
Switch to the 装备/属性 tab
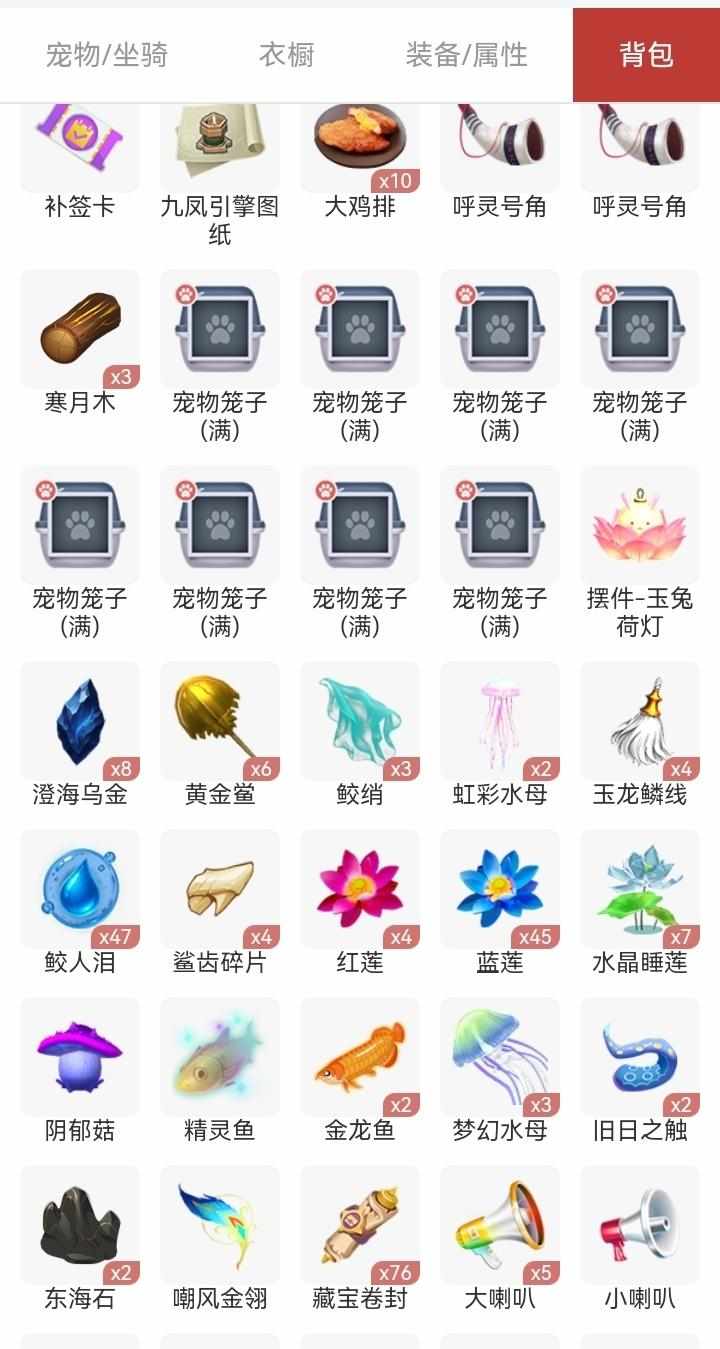pyautogui.click(x=466, y=54)
